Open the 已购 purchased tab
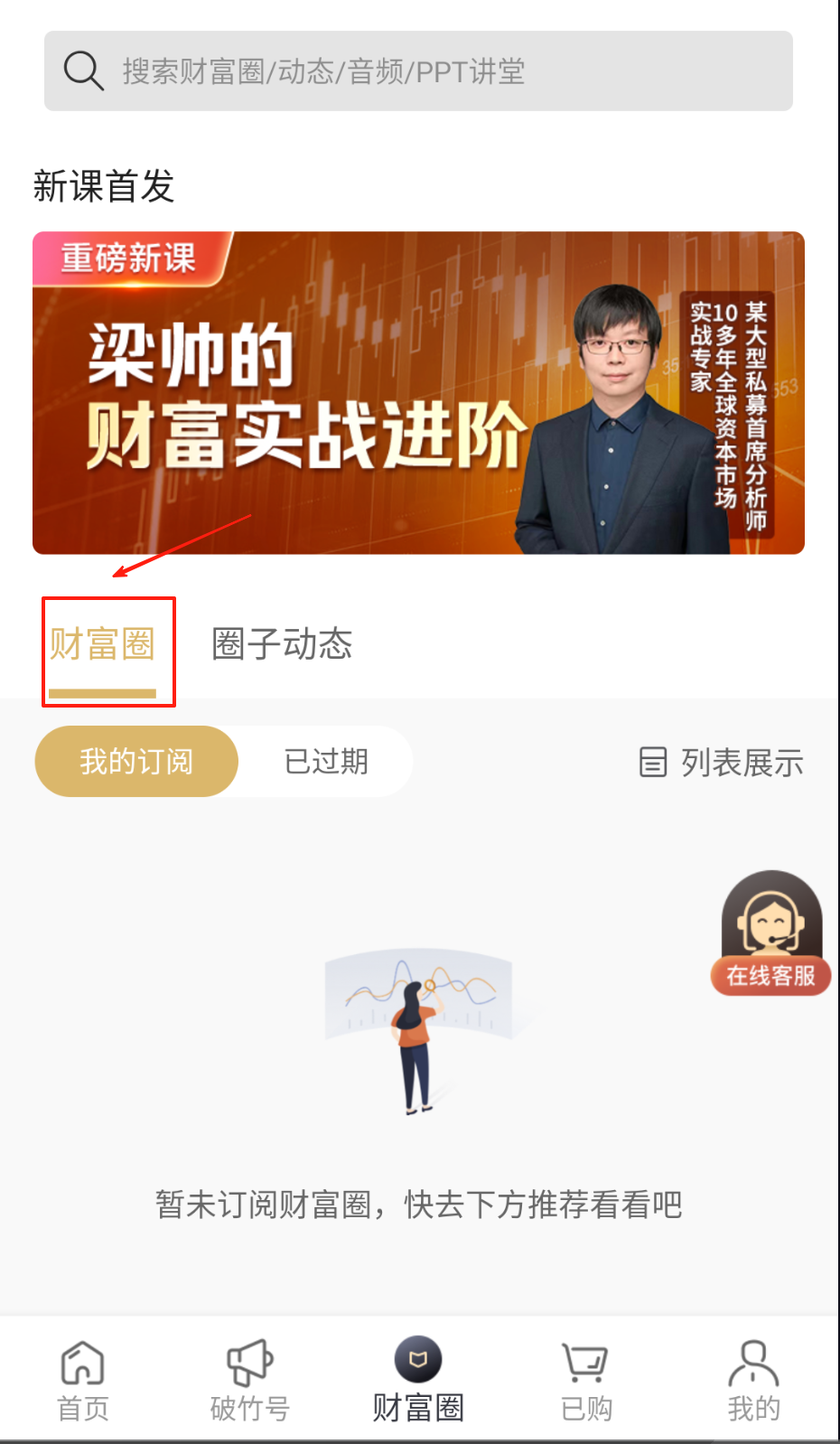 (585, 1381)
